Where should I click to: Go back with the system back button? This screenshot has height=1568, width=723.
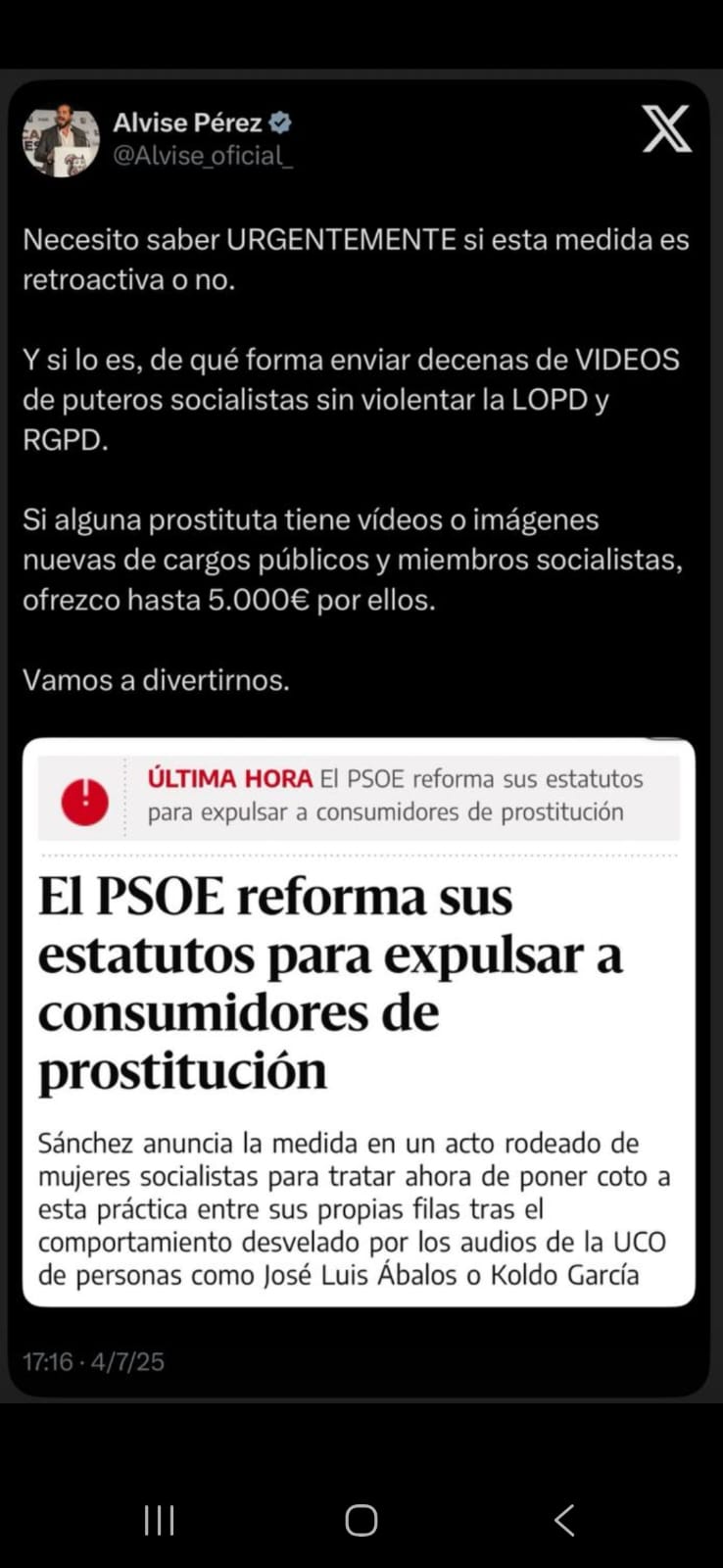[x=564, y=1520]
